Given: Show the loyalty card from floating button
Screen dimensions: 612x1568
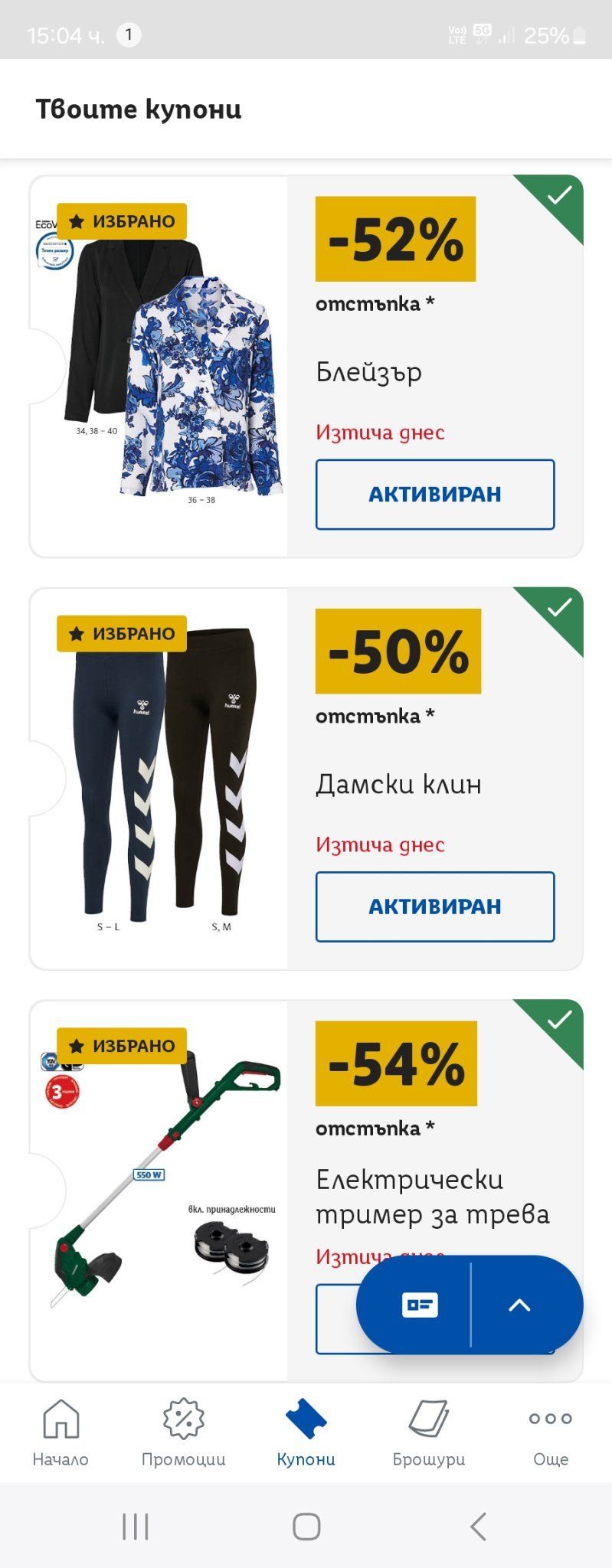Looking at the screenshot, I should (x=420, y=1305).
